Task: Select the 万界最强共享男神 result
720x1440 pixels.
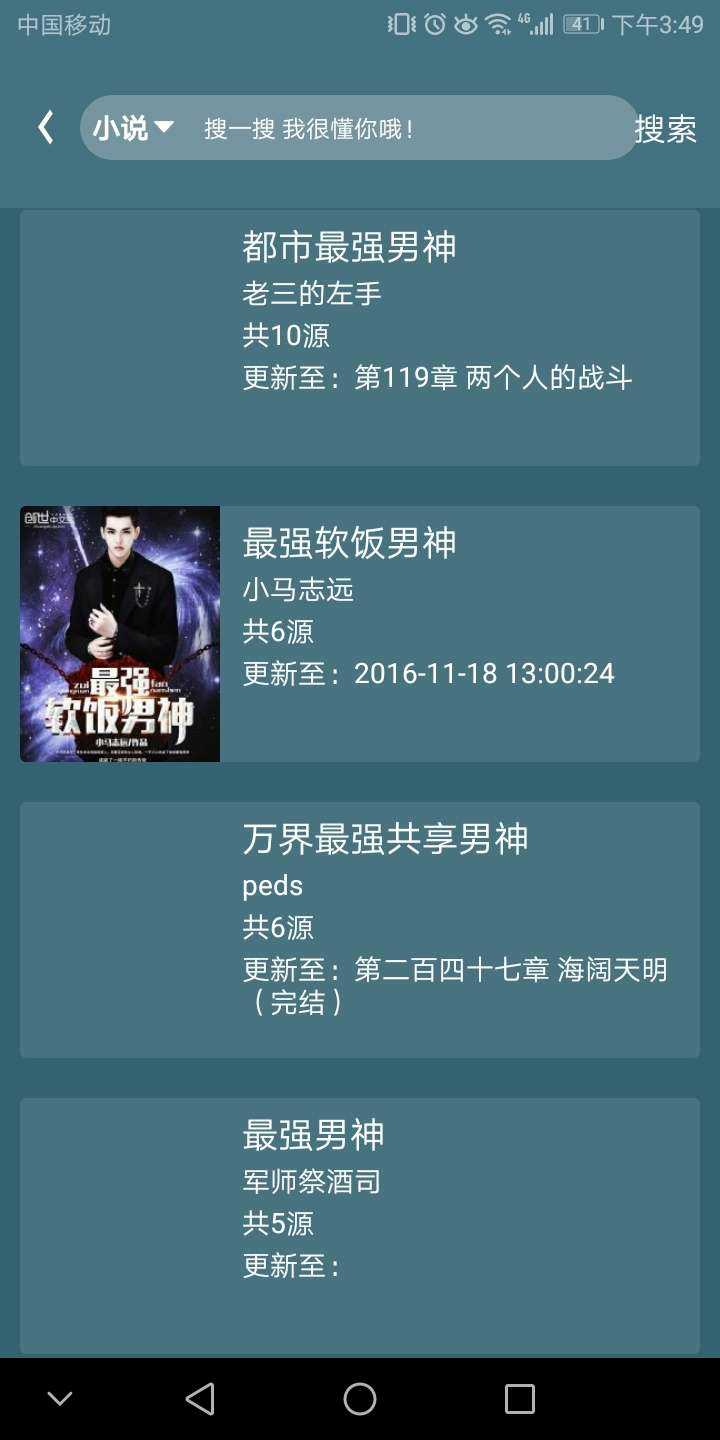Action: point(360,929)
